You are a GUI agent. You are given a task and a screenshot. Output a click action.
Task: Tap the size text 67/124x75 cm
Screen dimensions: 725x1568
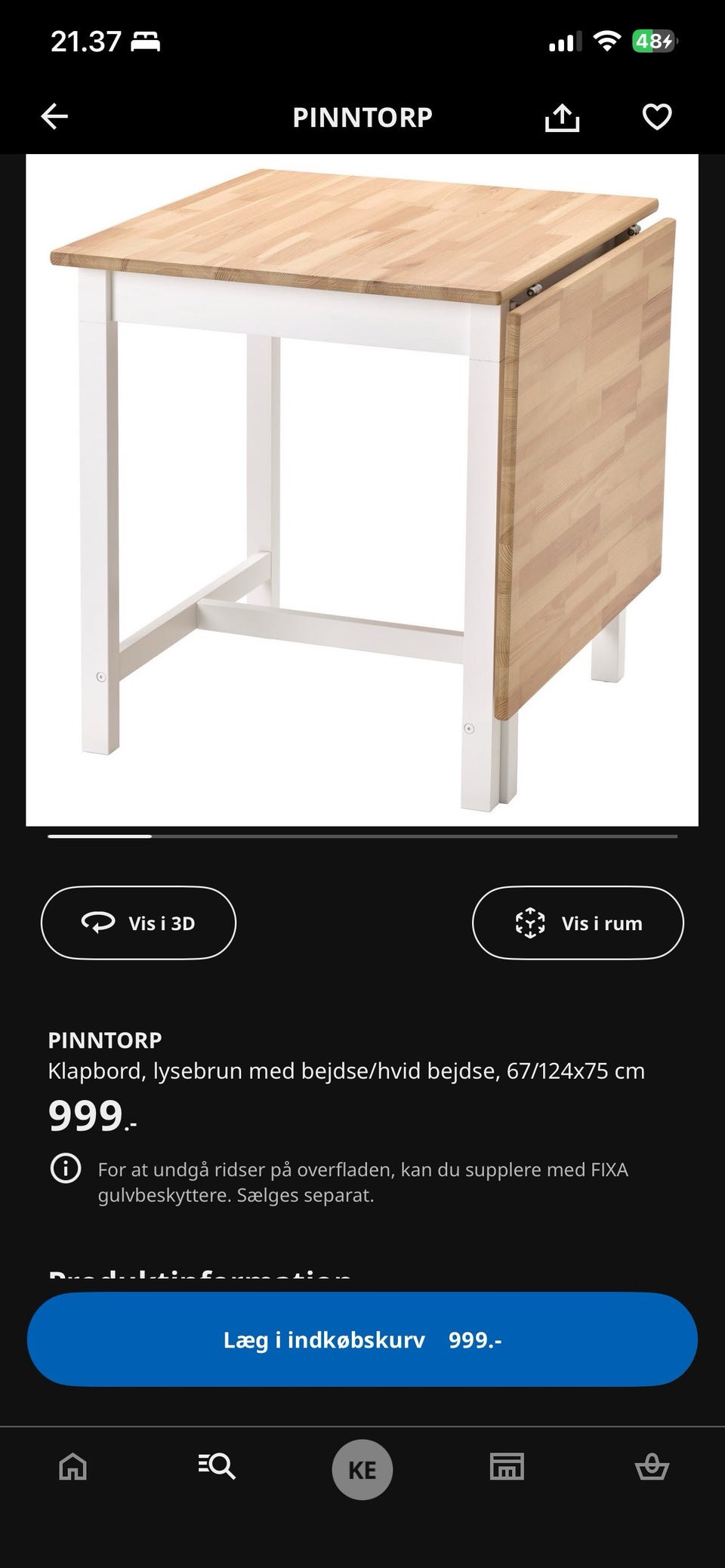(x=578, y=1070)
